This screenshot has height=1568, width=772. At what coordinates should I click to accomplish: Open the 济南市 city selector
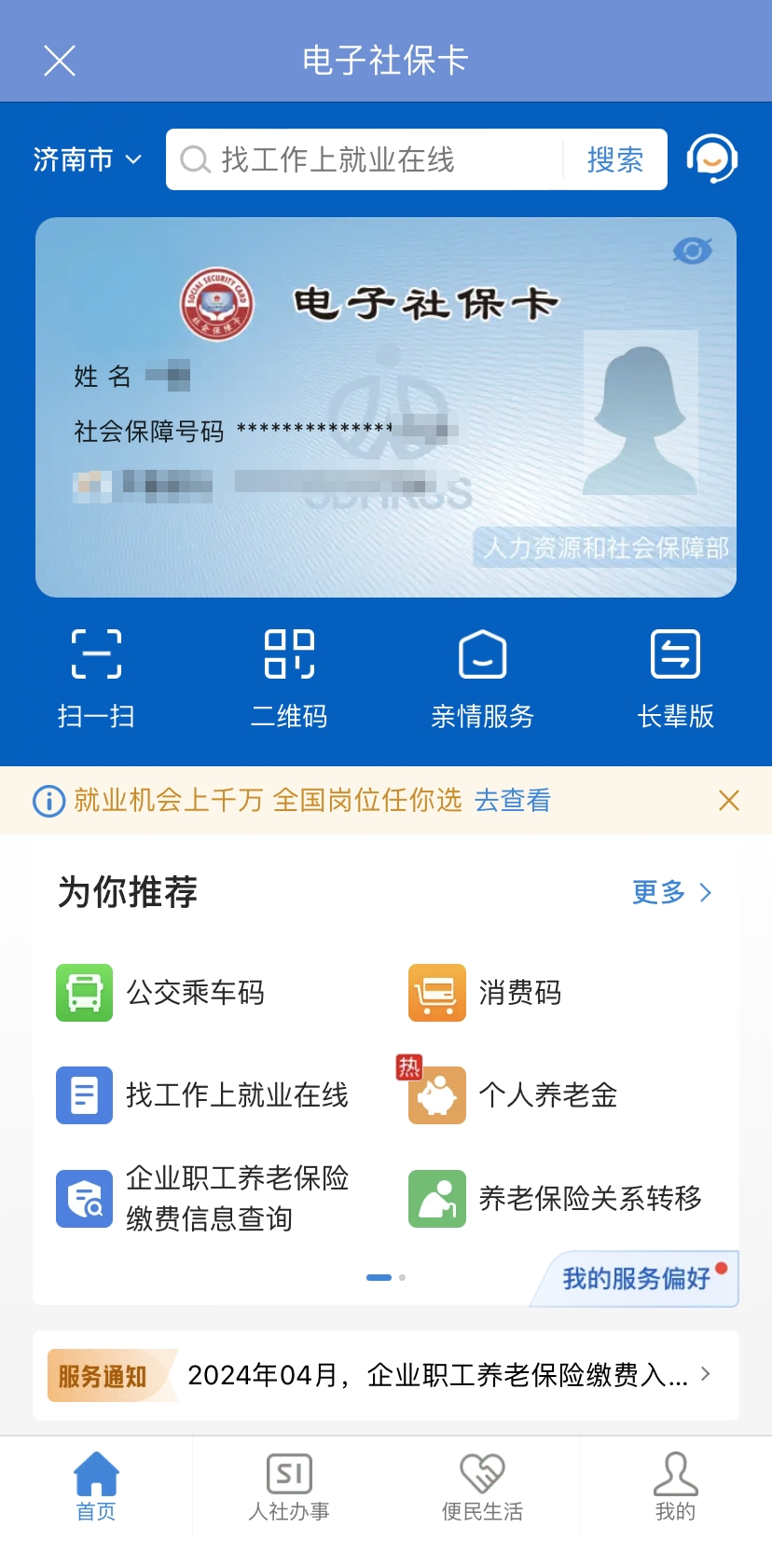87,159
